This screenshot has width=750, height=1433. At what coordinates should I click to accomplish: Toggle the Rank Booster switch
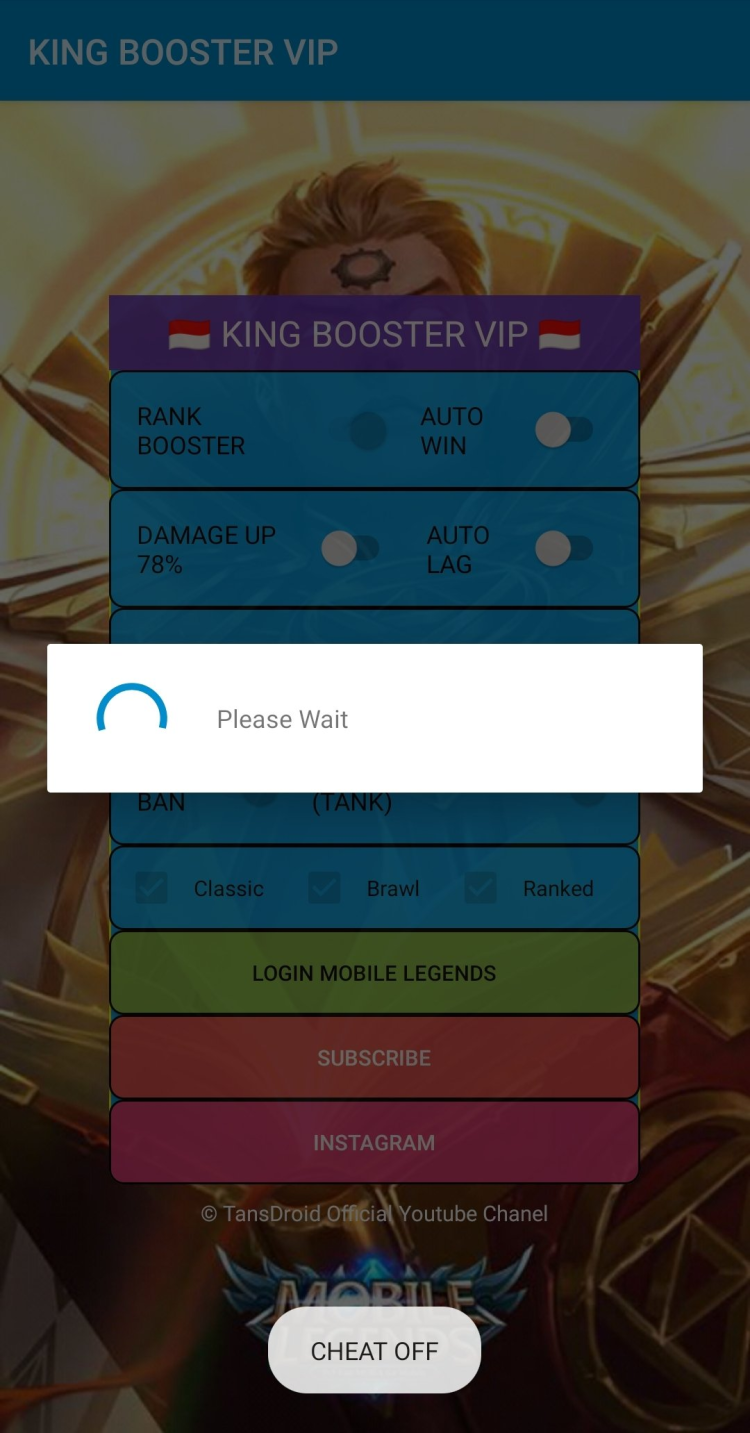[x=366, y=431]
